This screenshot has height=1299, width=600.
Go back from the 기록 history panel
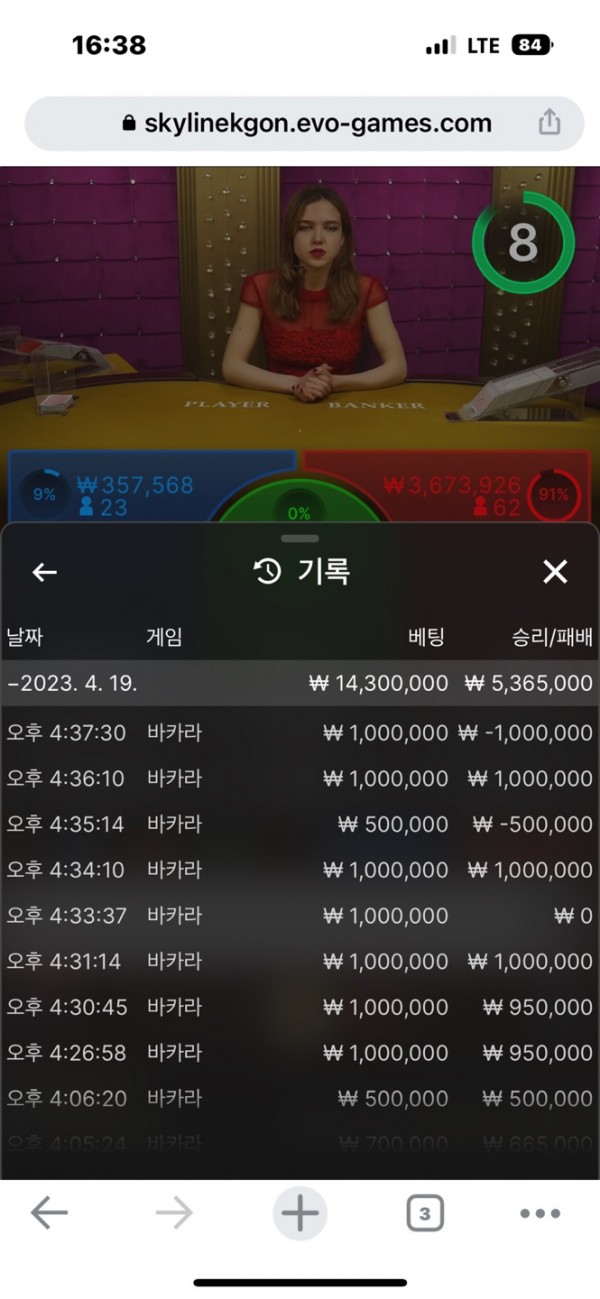pyautogui.click(x=45, y=572)
